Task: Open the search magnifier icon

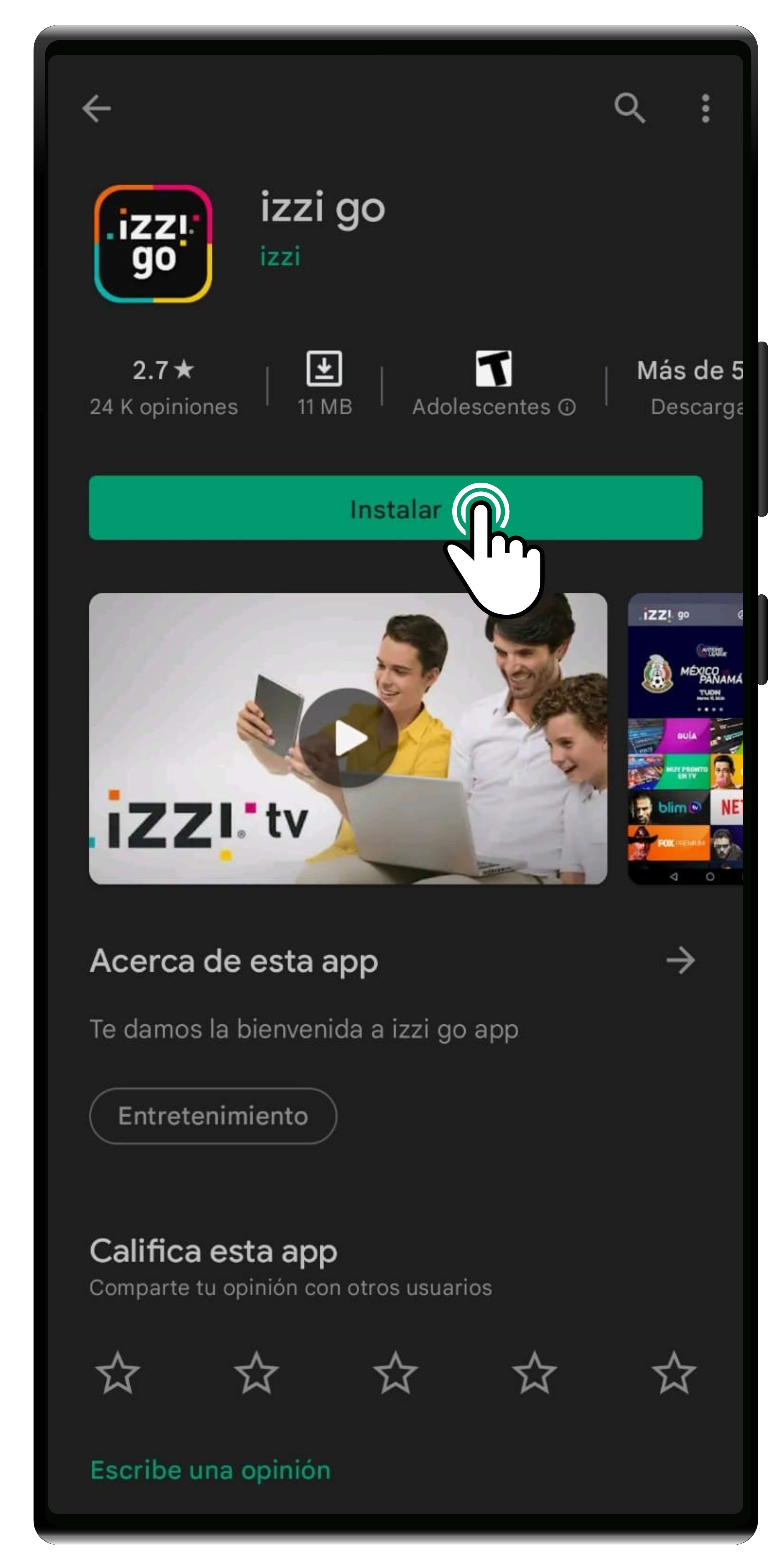Action: (x=629, y=109)
